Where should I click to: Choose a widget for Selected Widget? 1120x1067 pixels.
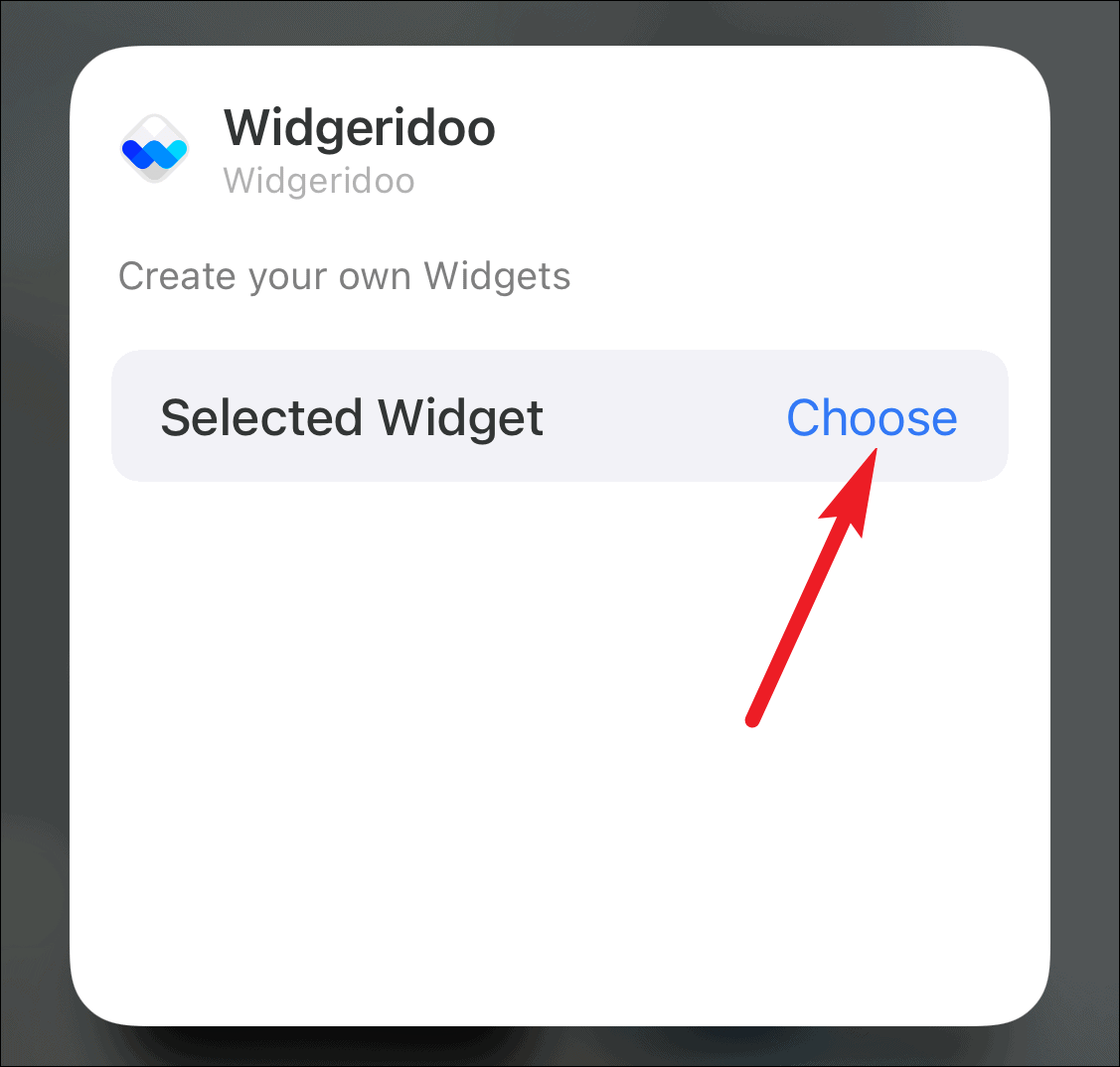pos(871,418)
